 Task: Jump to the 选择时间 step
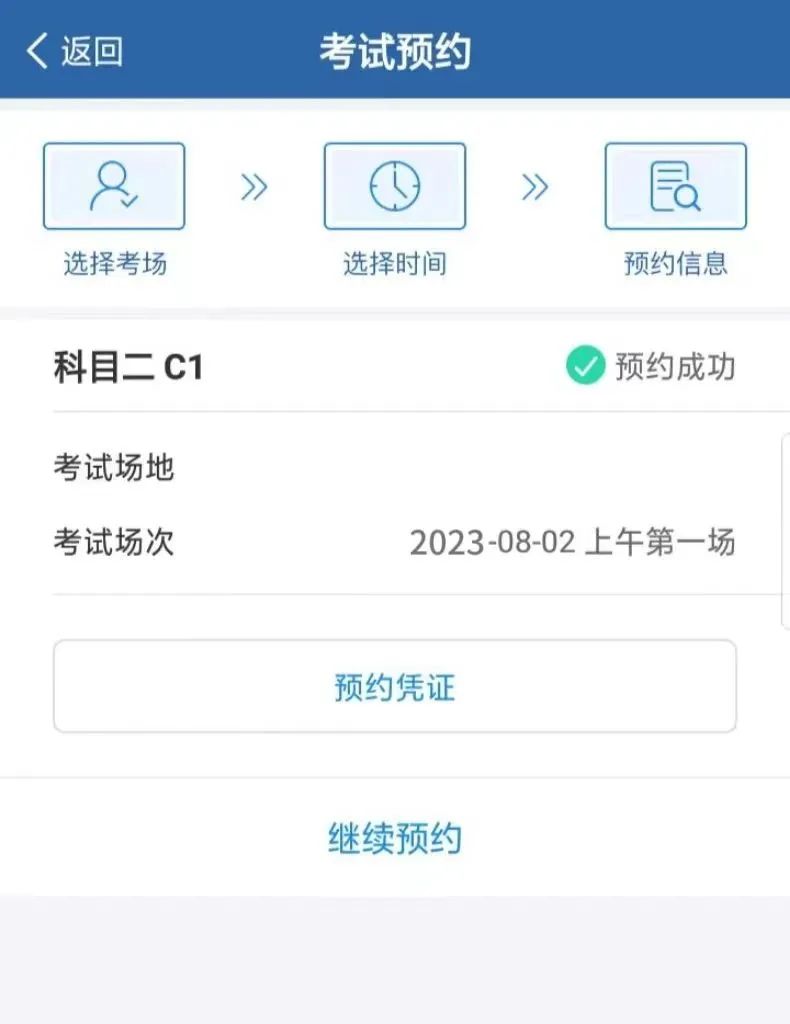394,187
